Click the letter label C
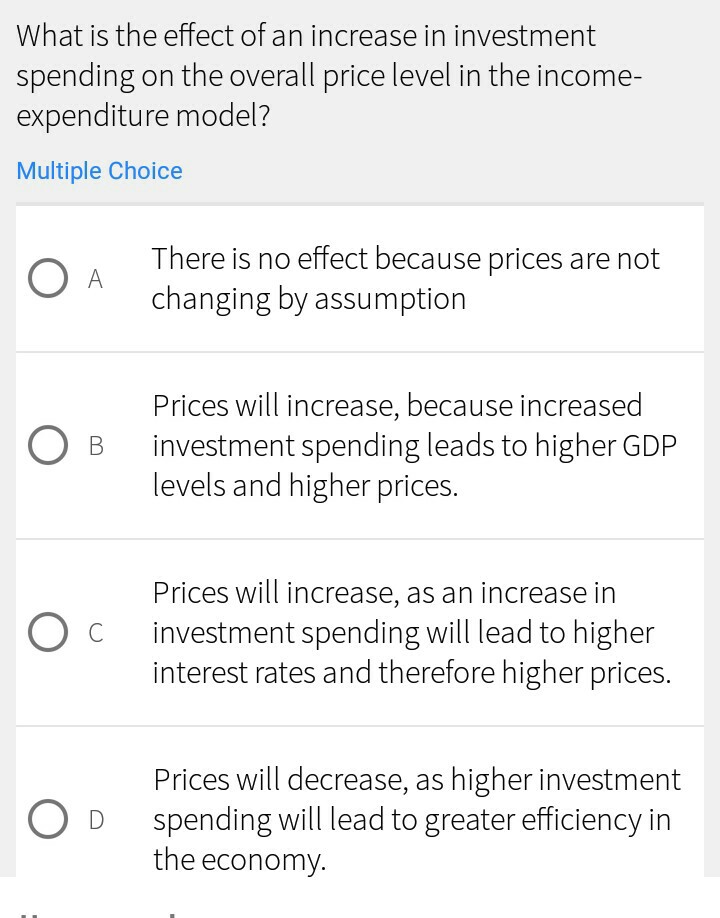Screen dimensions: 720x918 [x=95, y=633]
